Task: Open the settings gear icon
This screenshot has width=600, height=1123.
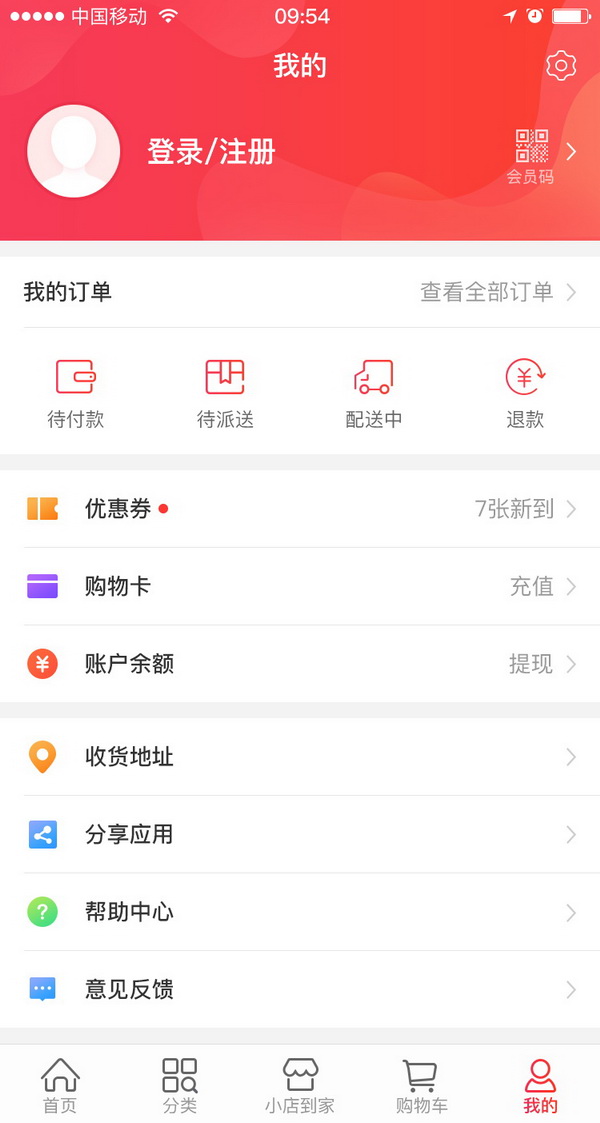Action: tap(561, 66)
